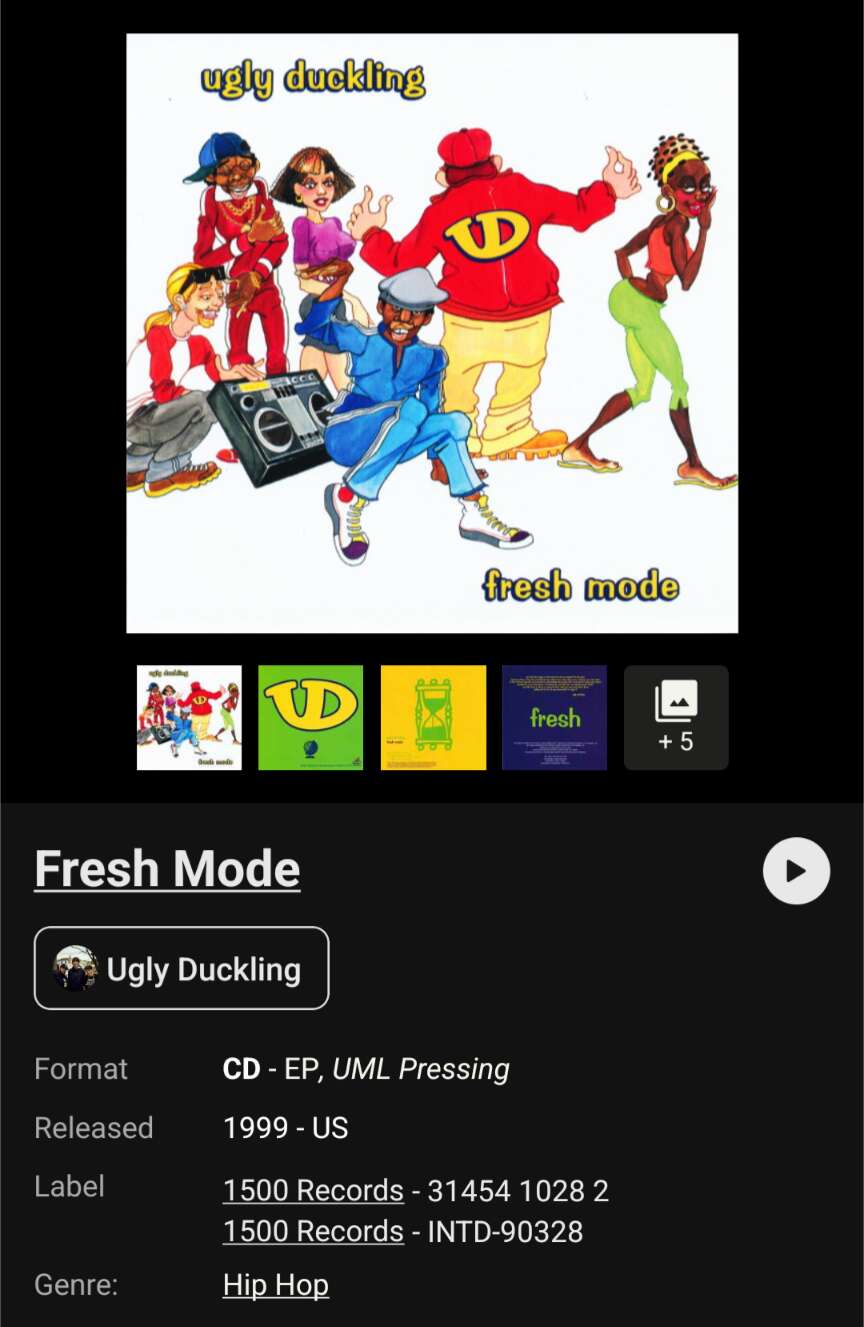Select the first thumbnail of the front cover
Viewport: 864px width, 1327px height.
tap(189, 718)
